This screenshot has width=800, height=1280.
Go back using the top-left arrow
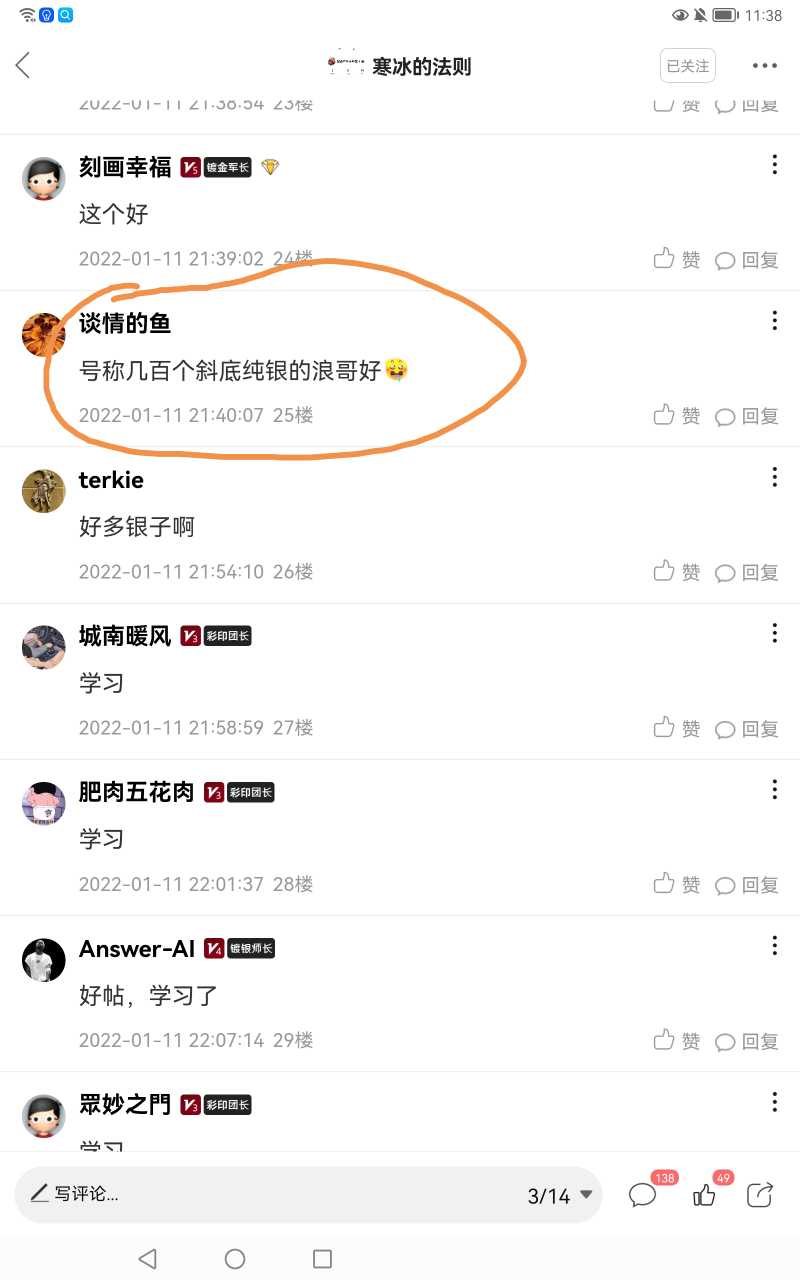coord(23,66)
